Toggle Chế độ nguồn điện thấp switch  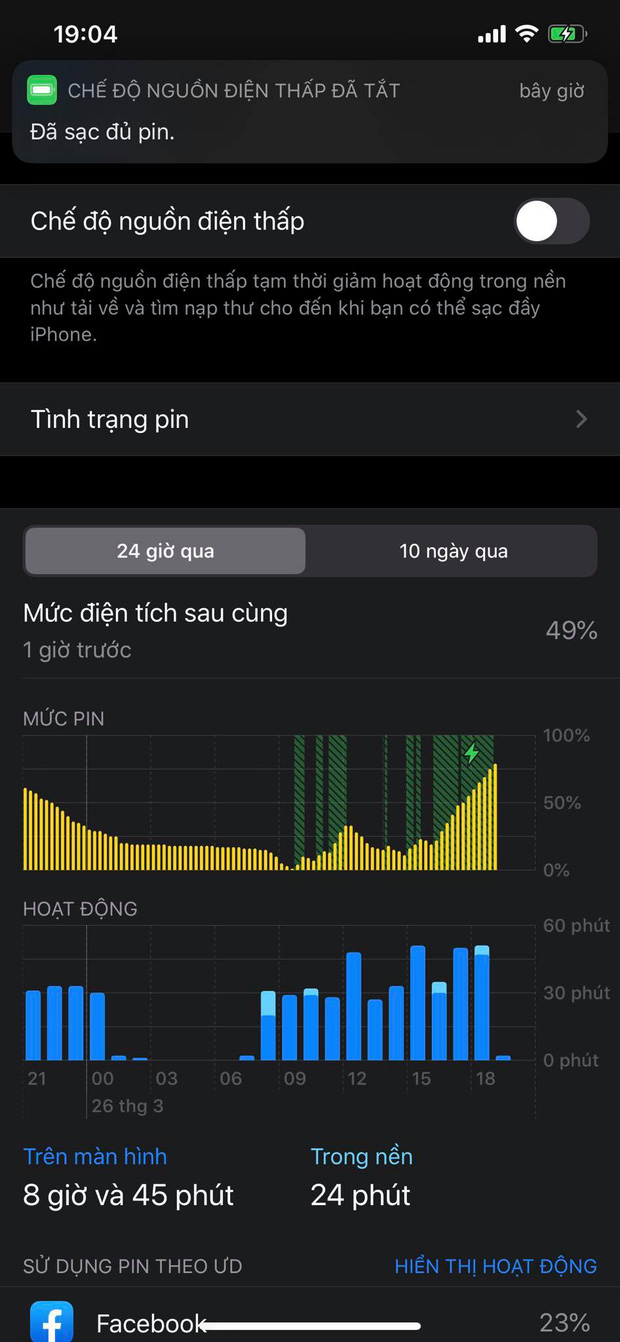pyautogui.click(x=551, y=221)
